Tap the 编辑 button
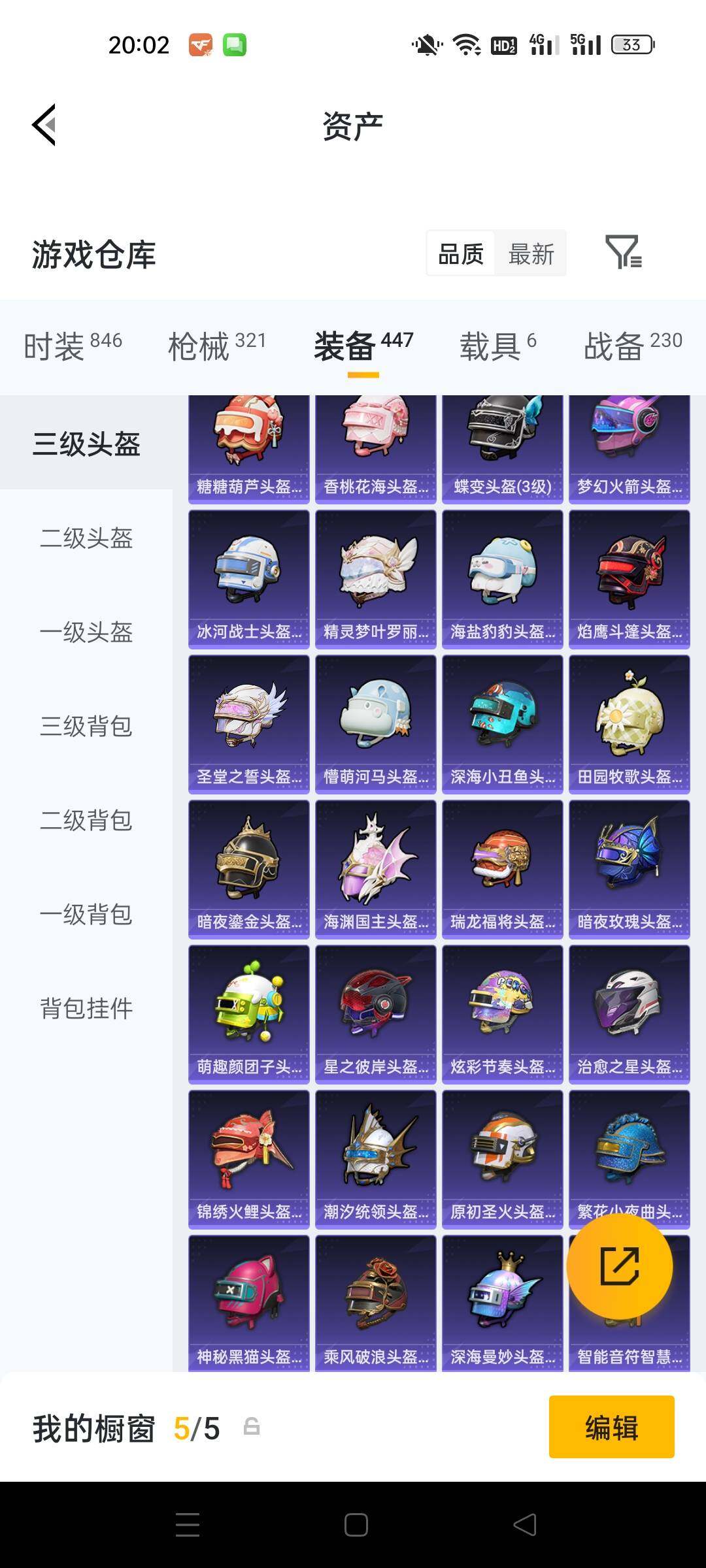Screen dimensions: 706x1568 coord(611,1427)
